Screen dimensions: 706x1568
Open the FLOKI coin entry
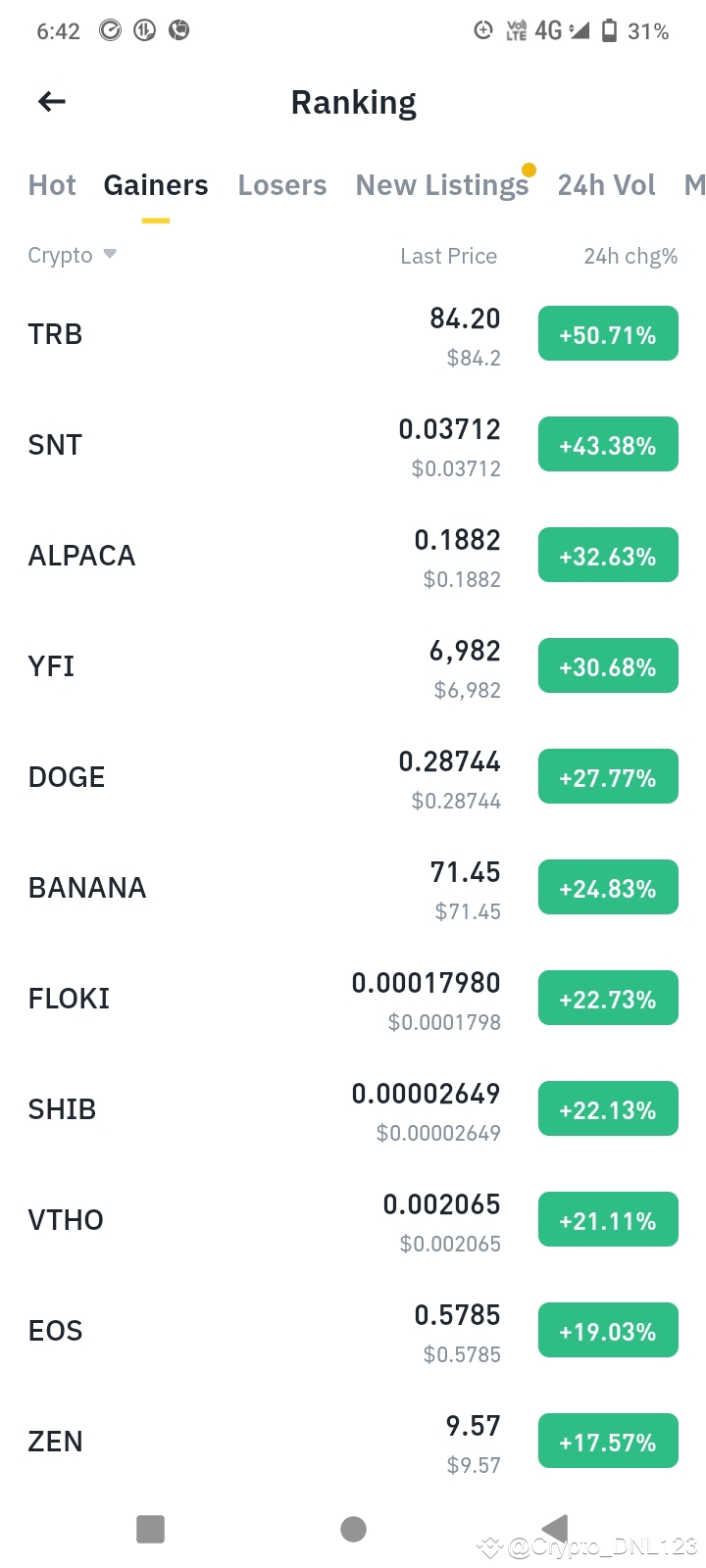pyautogui.click(x=69, y=998)
